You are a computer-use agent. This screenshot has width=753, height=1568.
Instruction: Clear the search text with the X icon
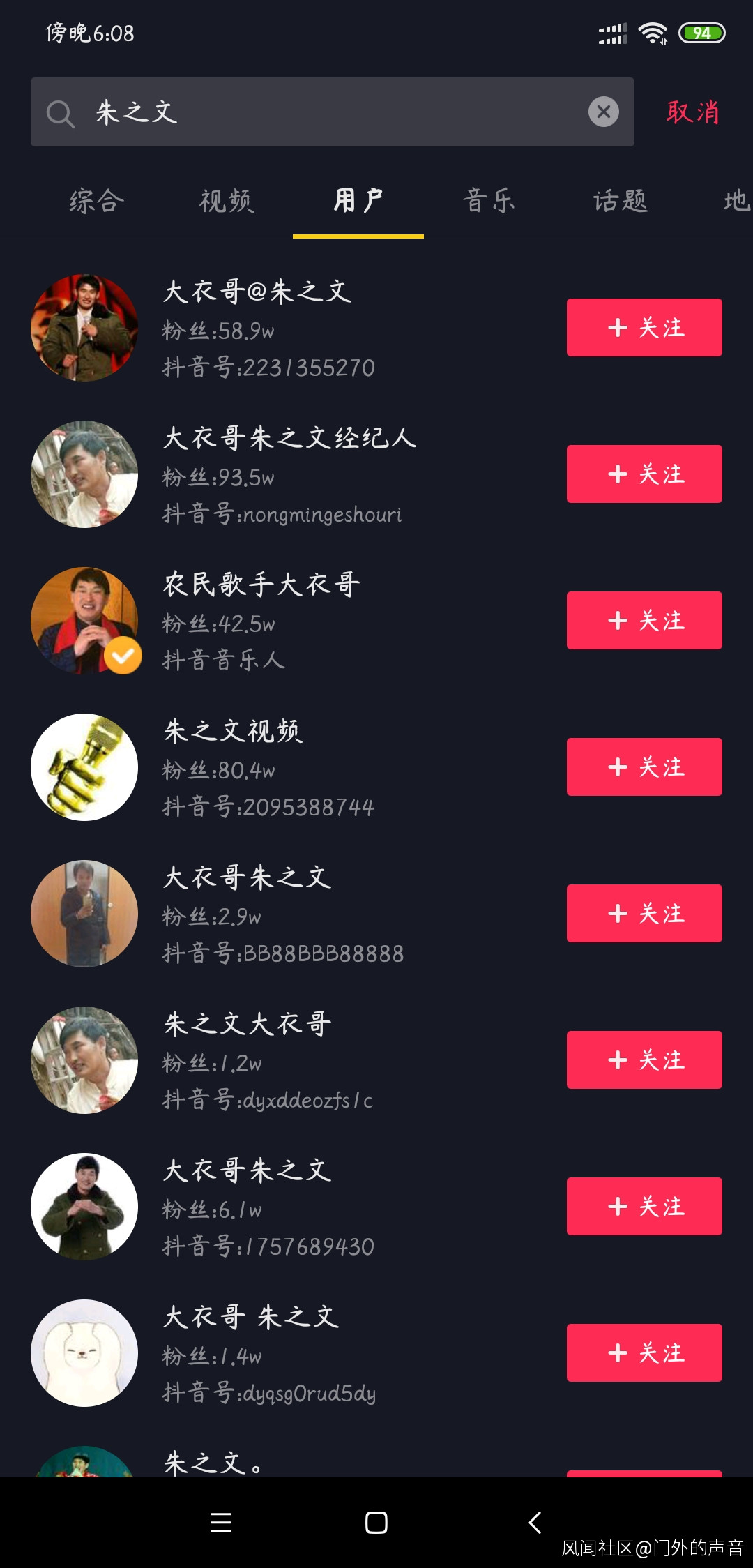point(603,112)
